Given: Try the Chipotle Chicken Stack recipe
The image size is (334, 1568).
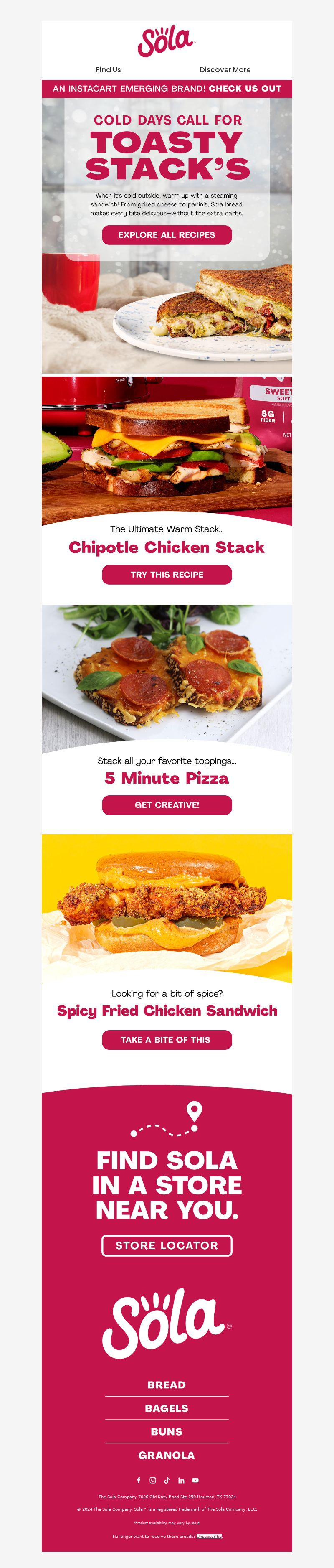Looking at the screenshot, I should click(x=167, y=575).
